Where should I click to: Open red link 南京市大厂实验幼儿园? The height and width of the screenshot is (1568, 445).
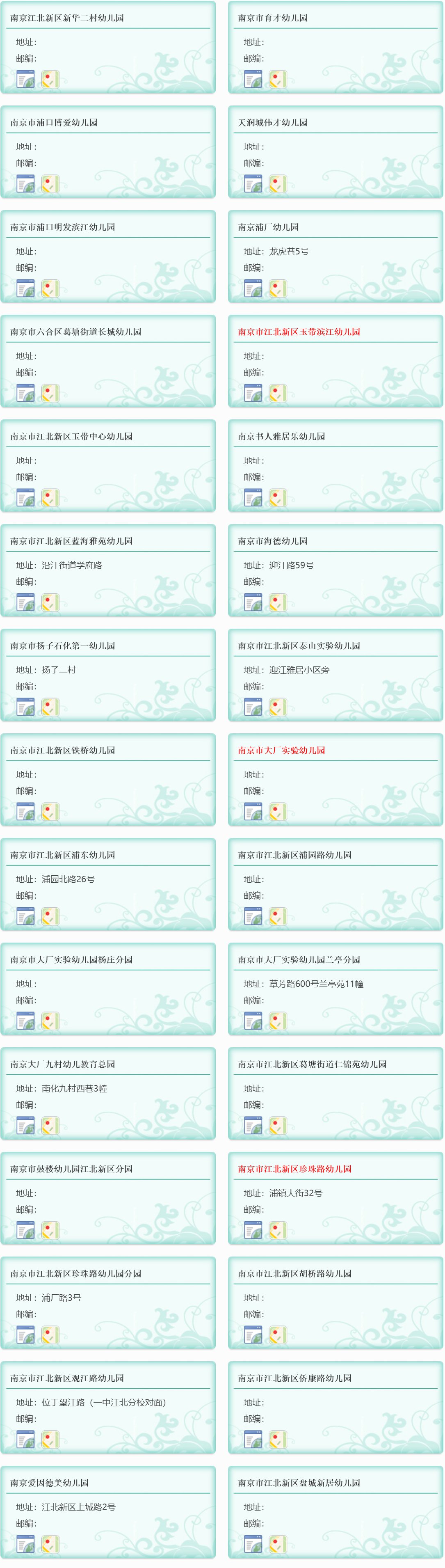(x=281, y=751)
